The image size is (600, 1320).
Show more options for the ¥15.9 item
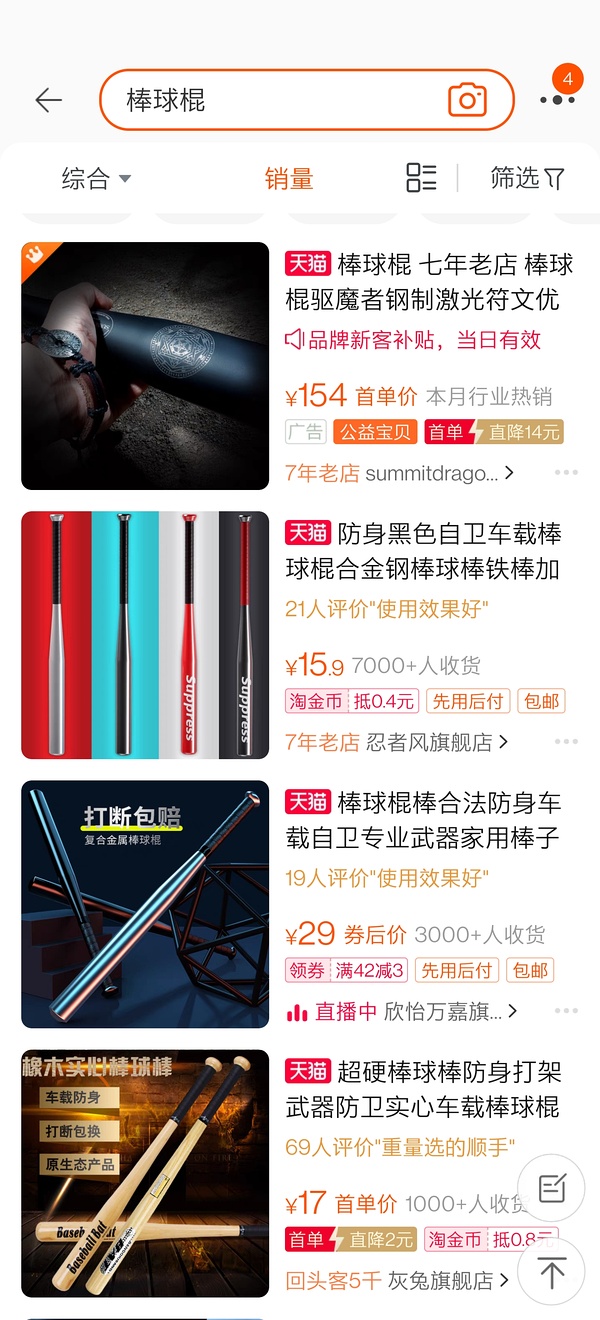click(566, 742)
